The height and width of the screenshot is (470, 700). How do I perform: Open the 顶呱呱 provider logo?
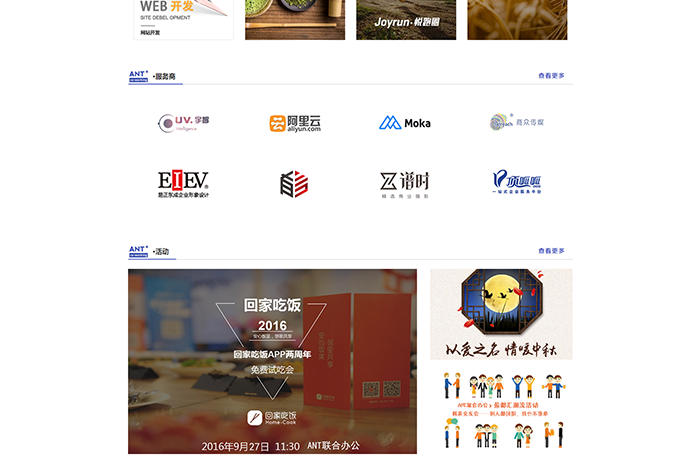tap(516, 183)
